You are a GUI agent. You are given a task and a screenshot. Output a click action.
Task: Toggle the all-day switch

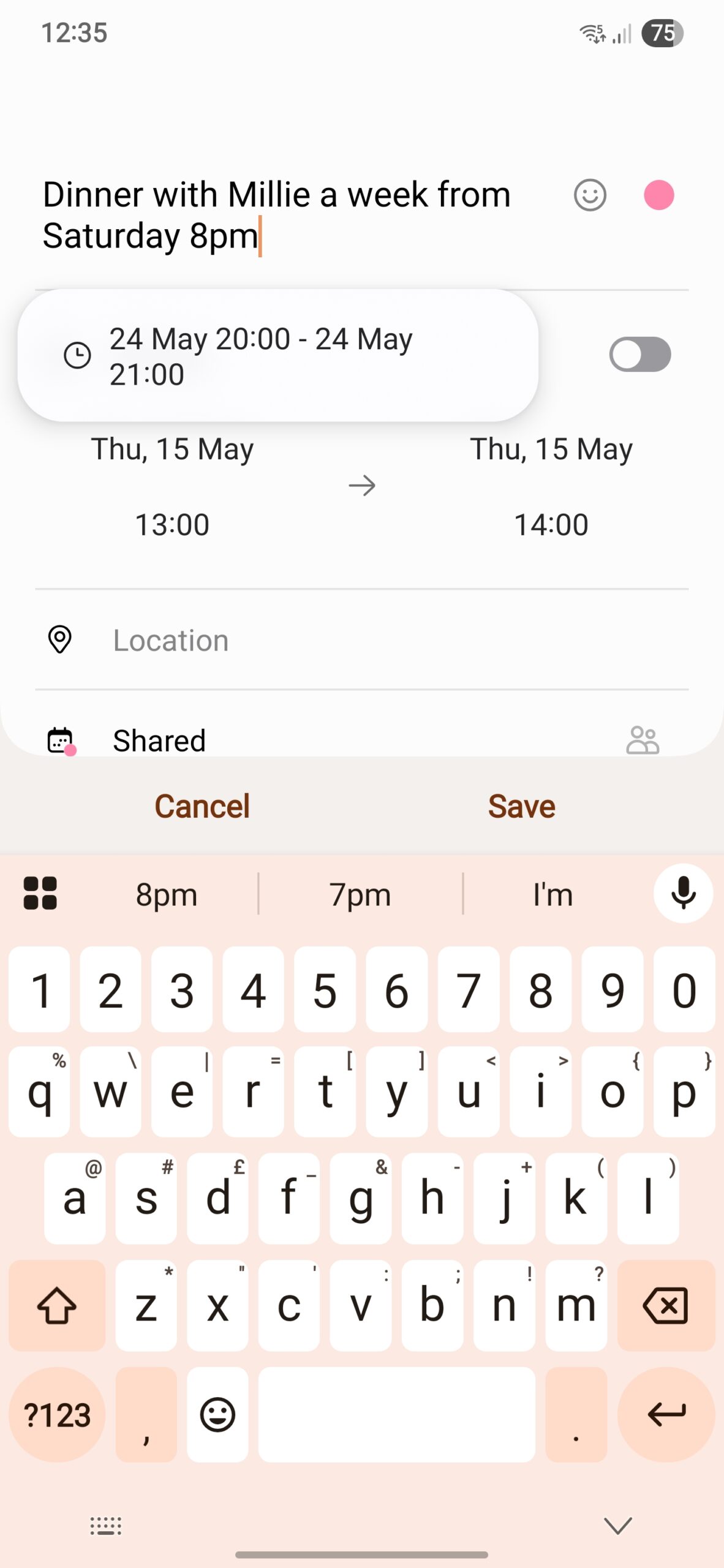(x=639, y=355)
